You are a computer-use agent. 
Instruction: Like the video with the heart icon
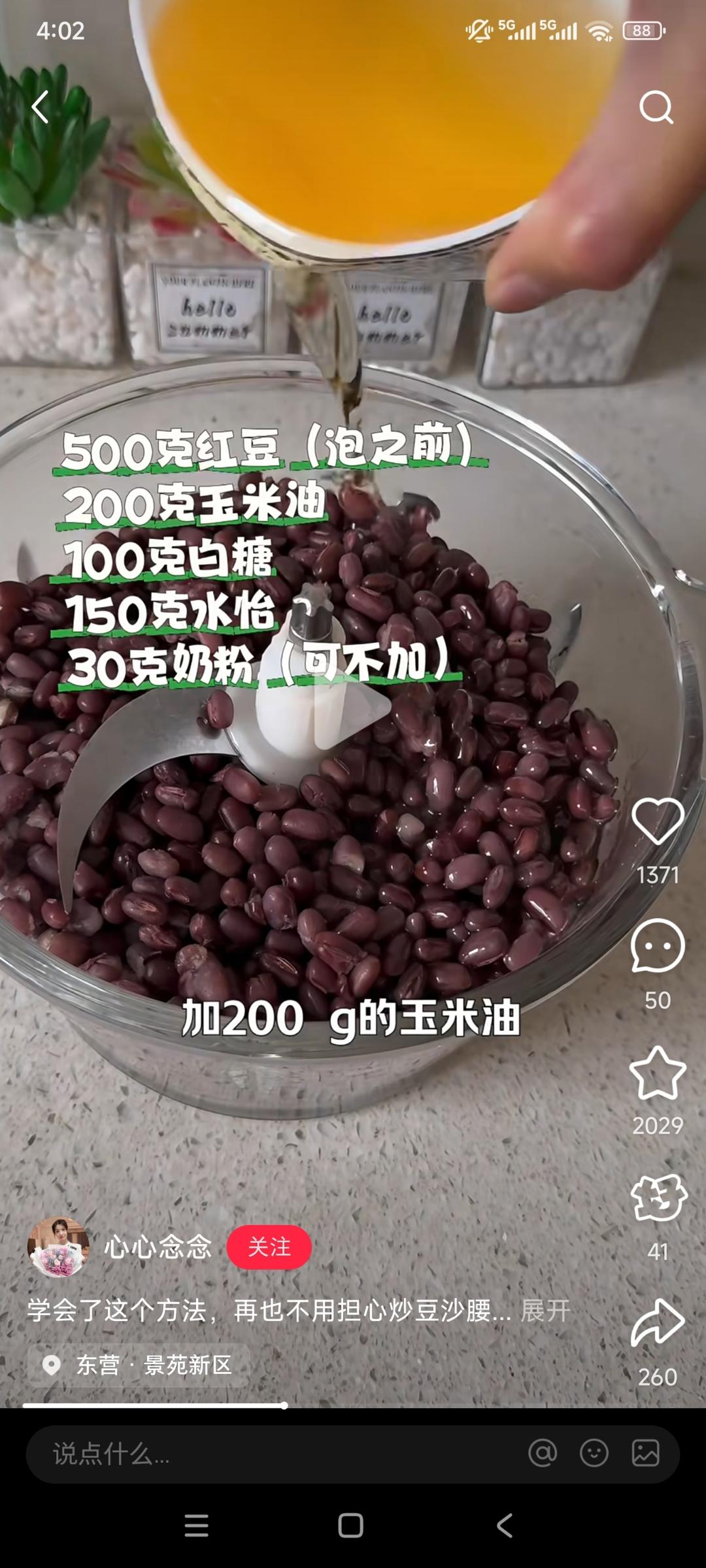658,822
